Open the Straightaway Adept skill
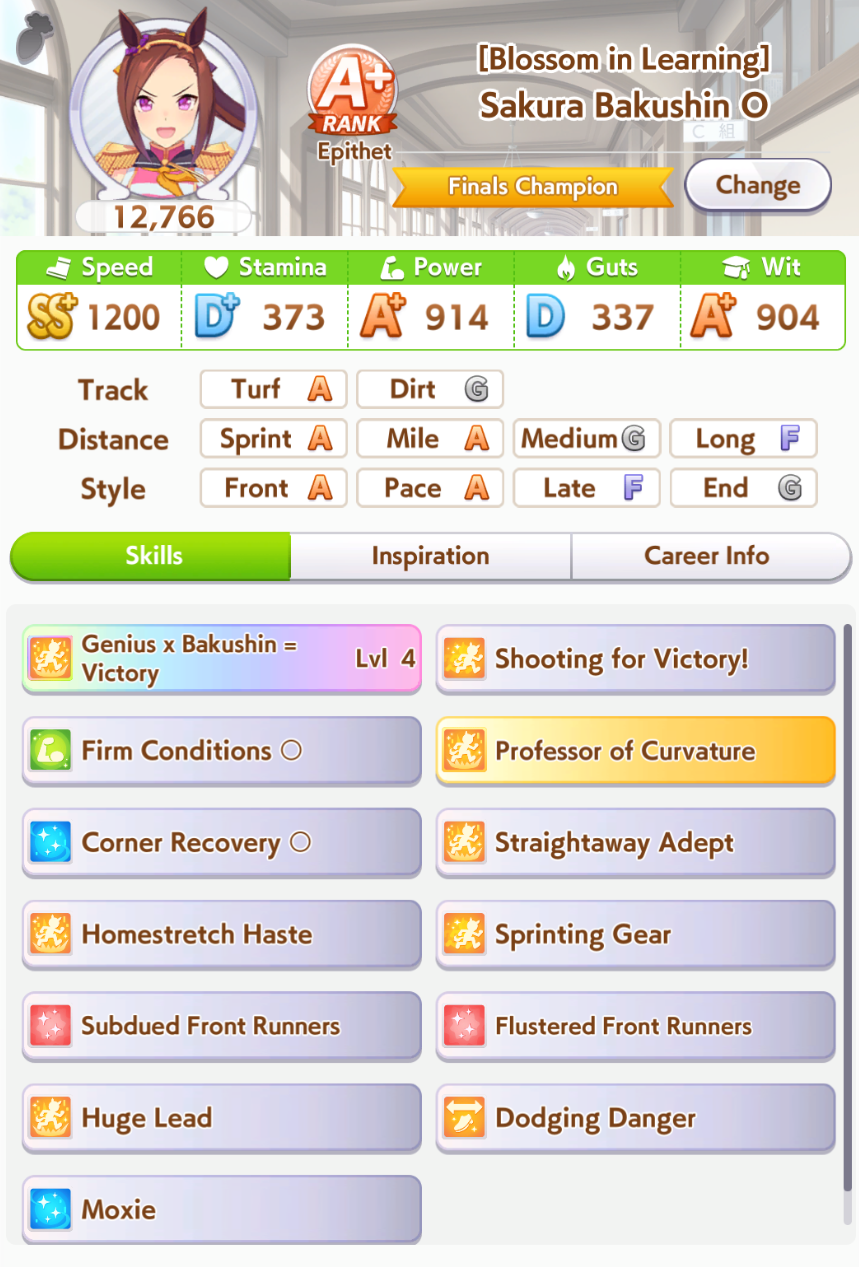The width and height of the screenshot is (859, 1267). click(635, 843)
